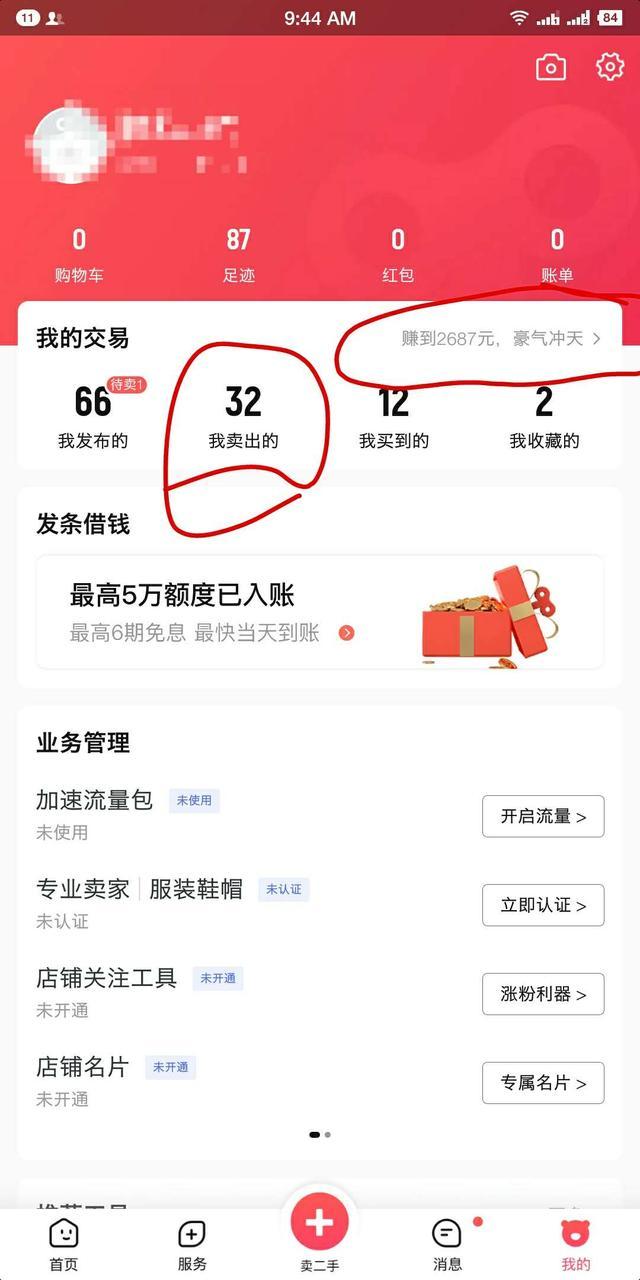Screen dimensions: 640x1280
Task: Open the camera scan icon
Action: (x=551, y=67)
